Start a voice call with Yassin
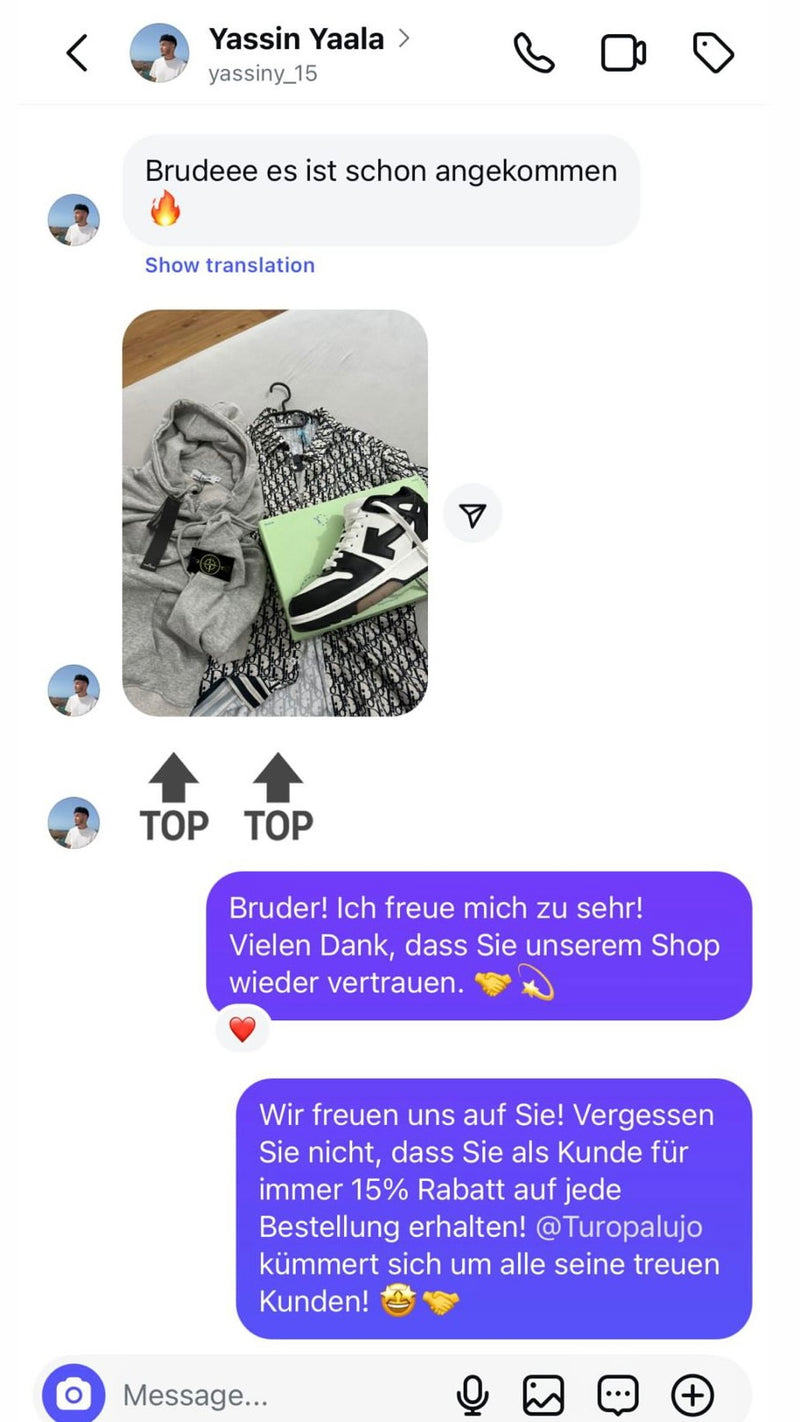The width and height of the screenshot is (800, 1422). 534,53
